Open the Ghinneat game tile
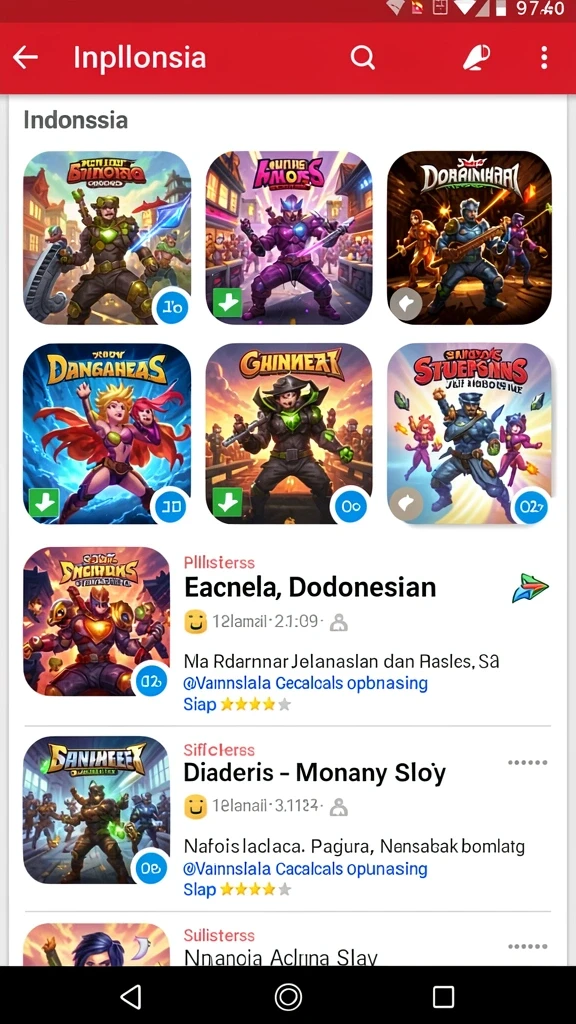Viewport: 576px width, 1024px height. (x=289, y=434)
